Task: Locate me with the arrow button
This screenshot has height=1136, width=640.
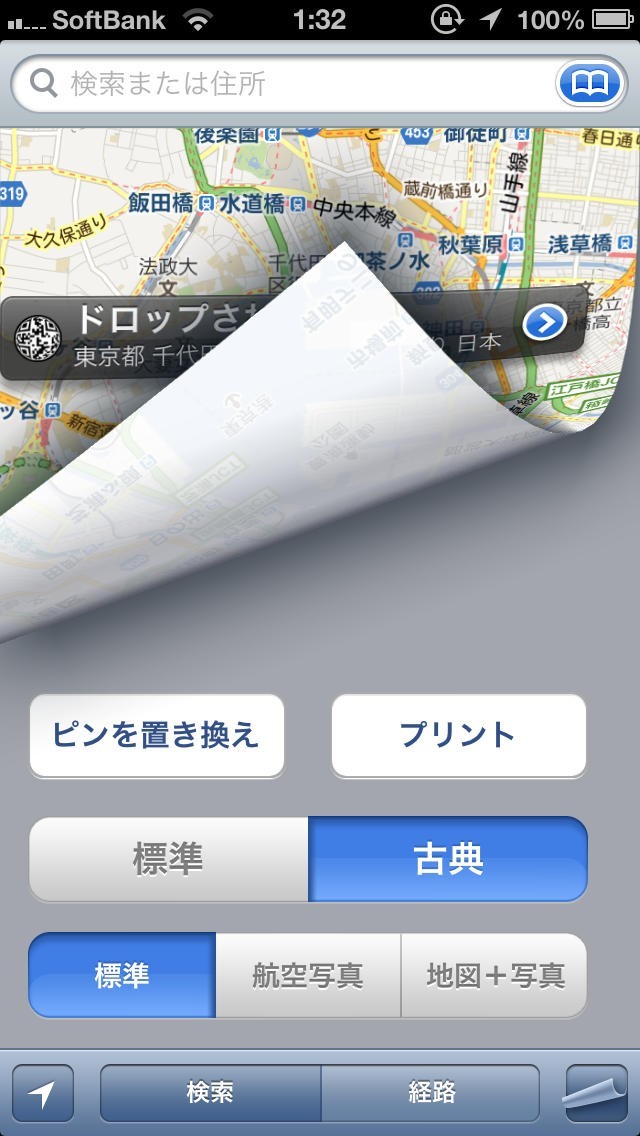Action: pos(42,1093)
